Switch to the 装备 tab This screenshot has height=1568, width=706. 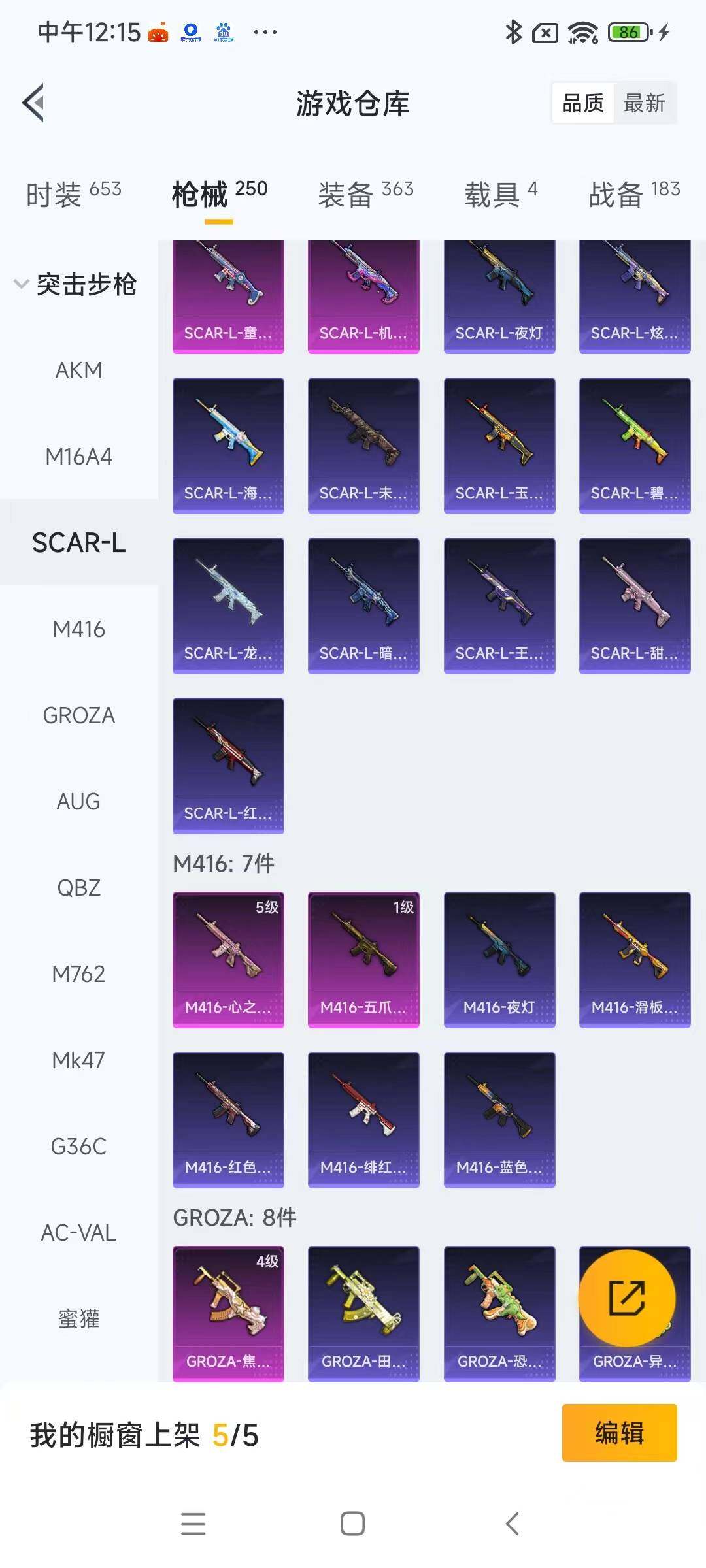[x=365, y=194]
